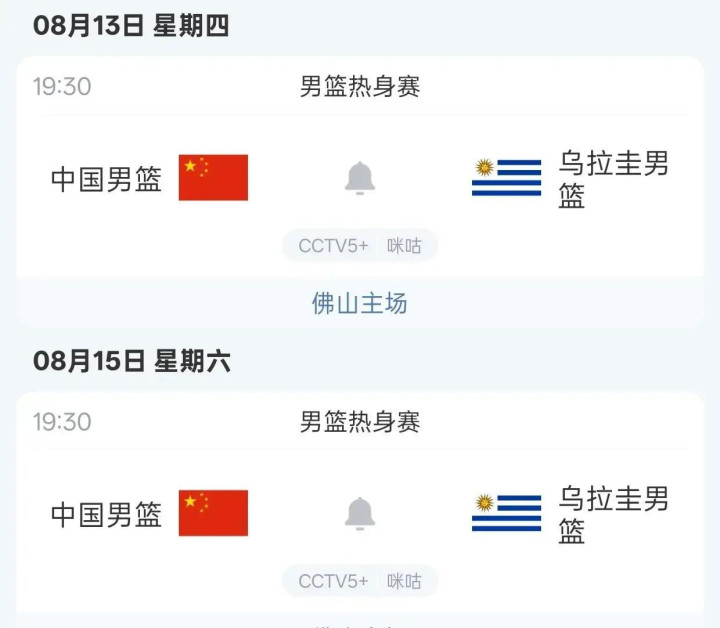Set reminder bell for the 08月15日 match
This screenshot has width=720, height=628.
pyautogui.click(x=360, y=514)
